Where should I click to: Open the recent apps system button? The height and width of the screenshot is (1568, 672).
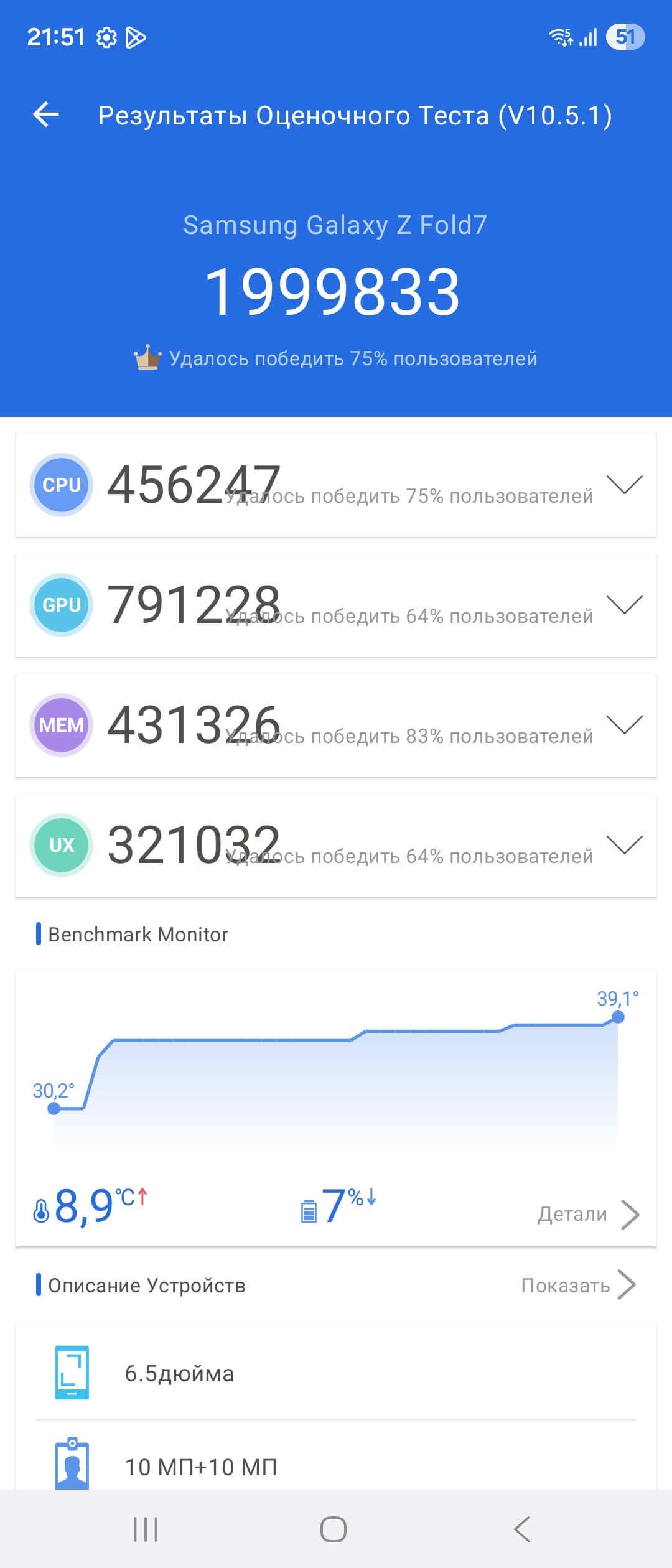[146, 1529]
